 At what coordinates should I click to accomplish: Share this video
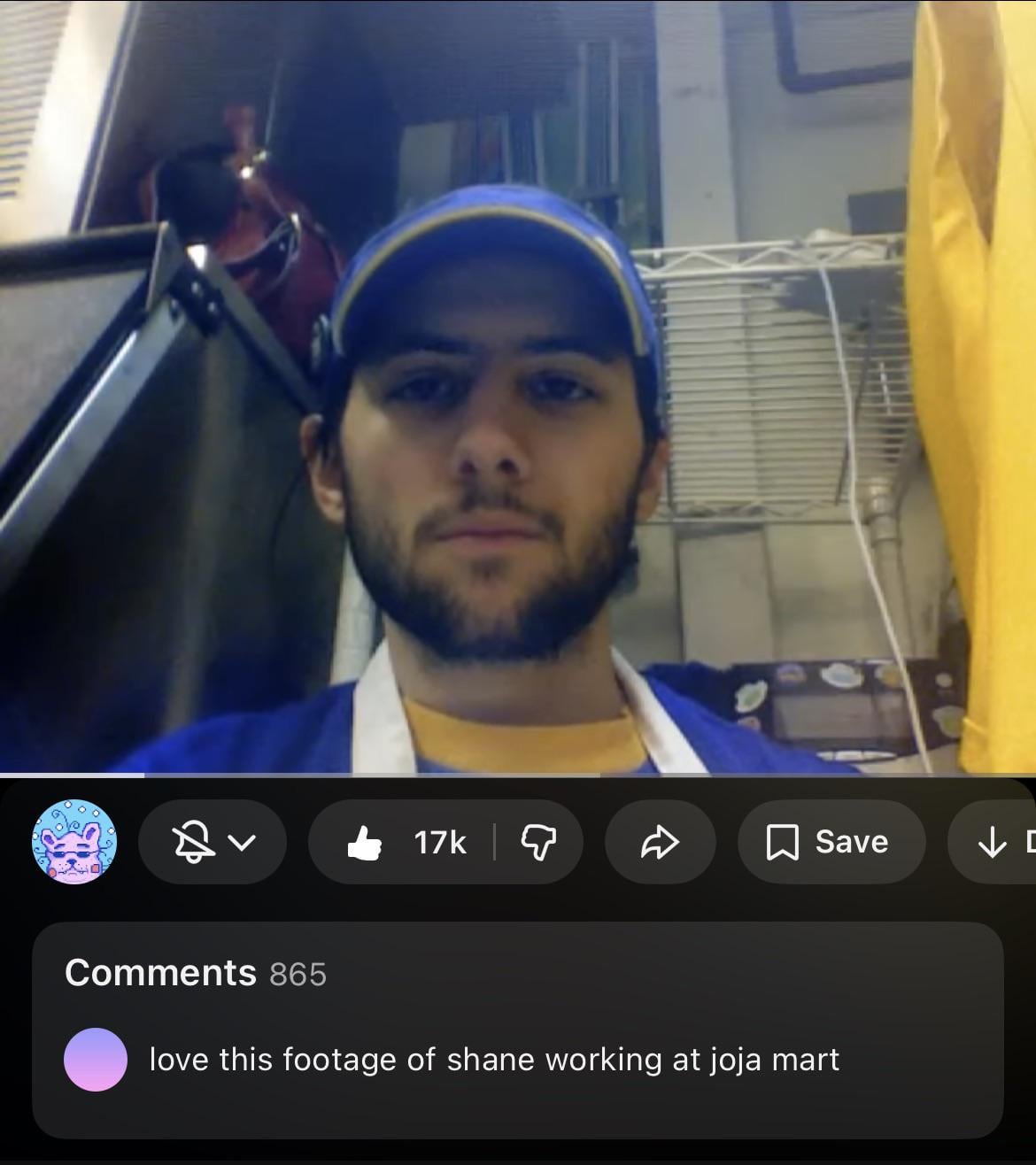tap(659, 842)
